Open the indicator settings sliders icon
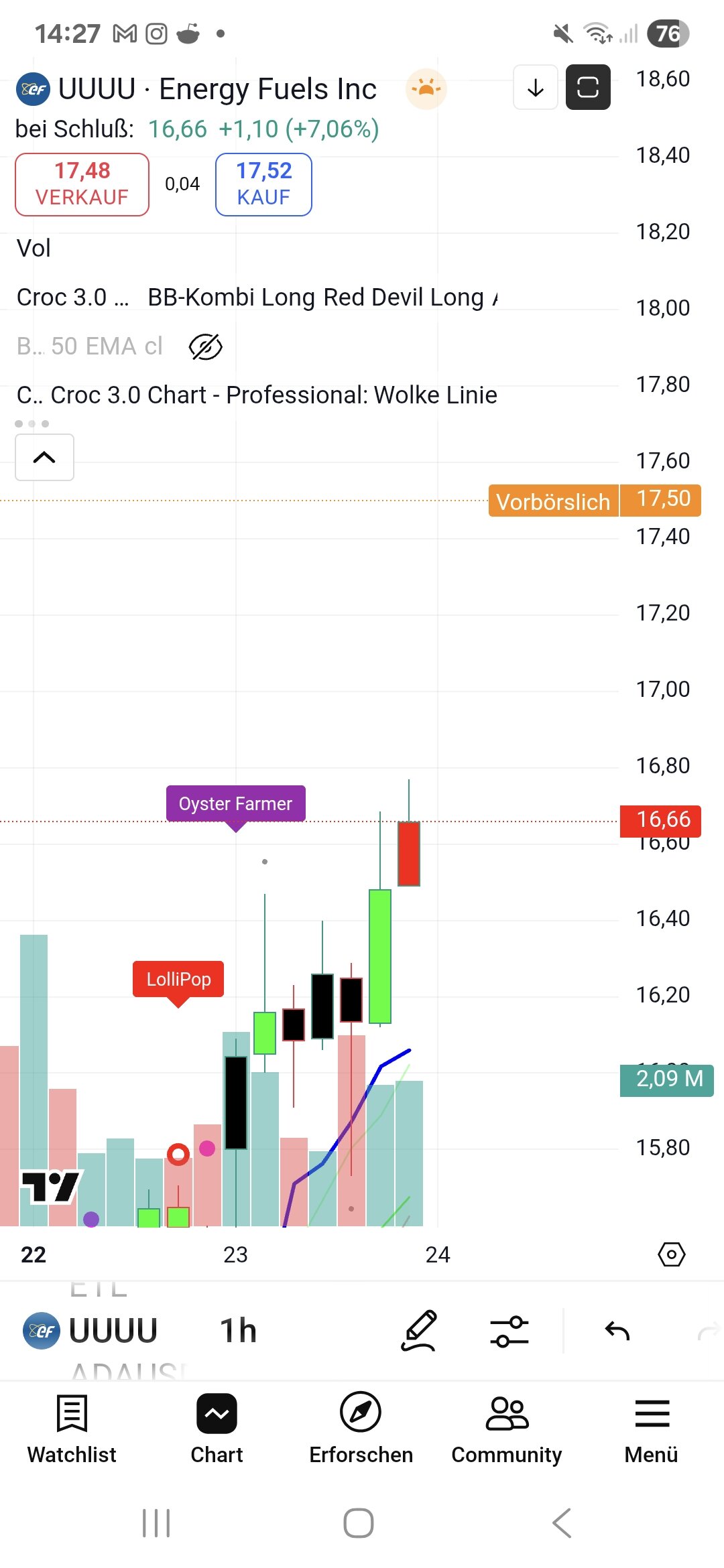The width and height of the screenshot is (724, 1568). (509, 1331)
